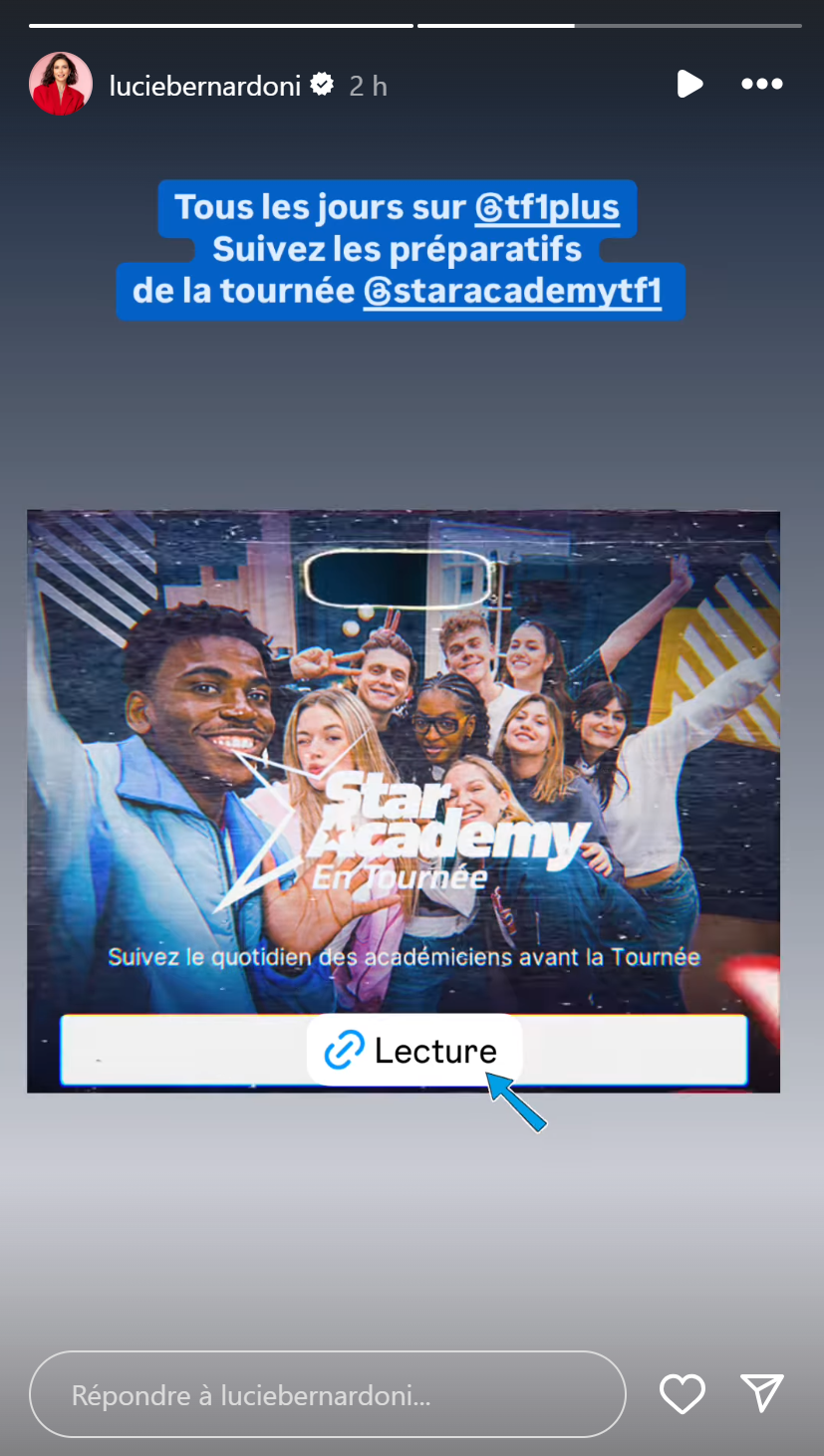Open the story options menu
The height and width of the screenshot is (1456, 824).
(x=762, y=85)
